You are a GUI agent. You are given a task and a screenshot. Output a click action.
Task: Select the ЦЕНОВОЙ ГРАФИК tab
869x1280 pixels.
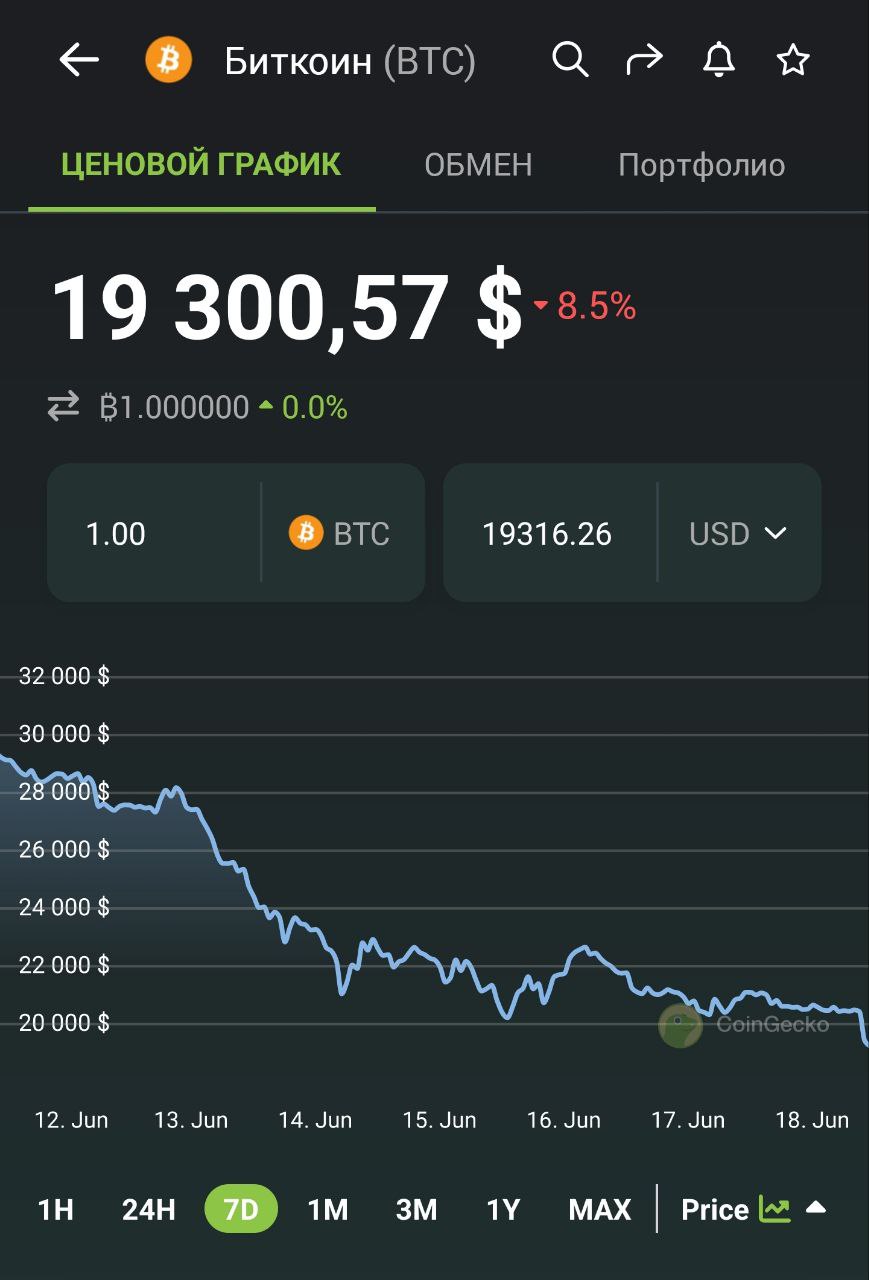coord(202,164)
